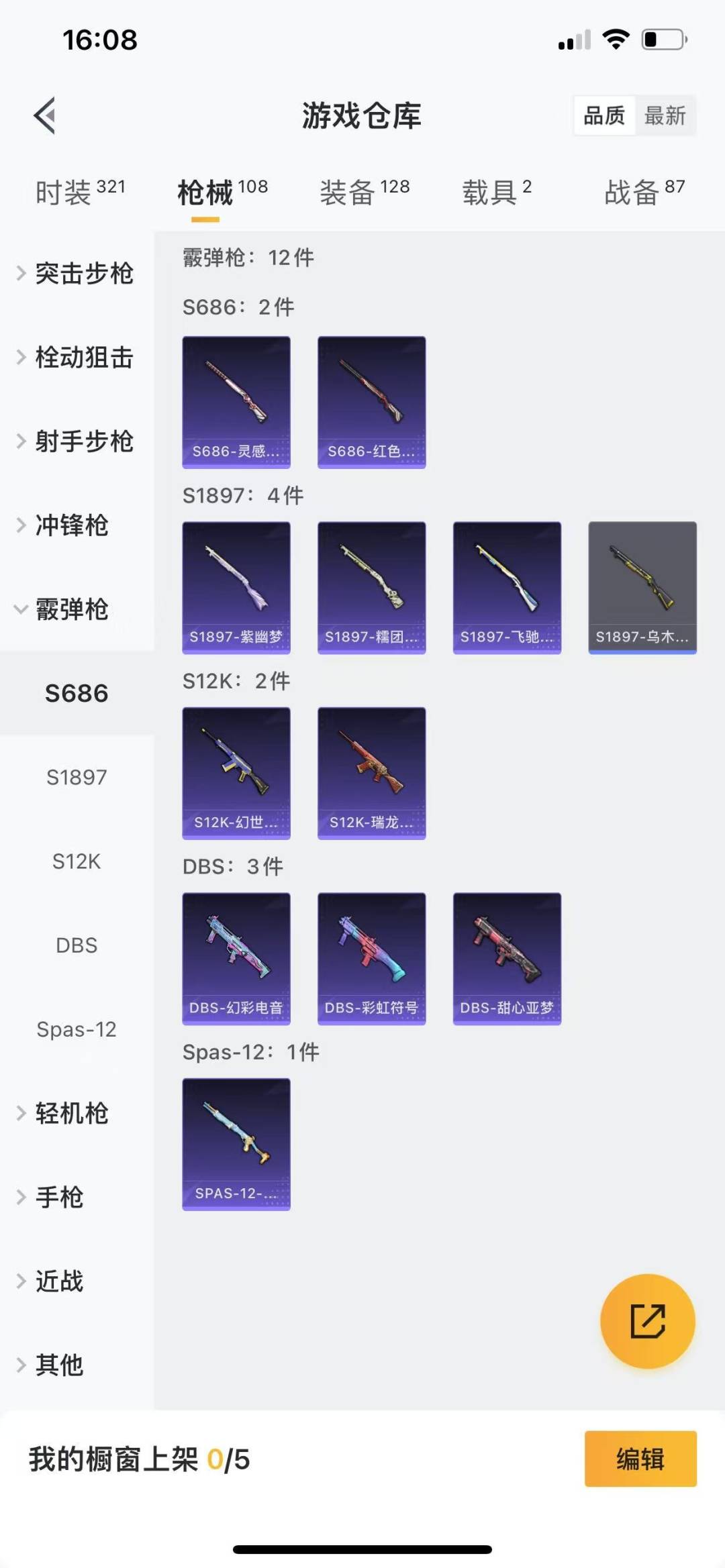Open the 战备 tab
The height and width of the screenshot is (1568, 725).
[x=644, y=193]
